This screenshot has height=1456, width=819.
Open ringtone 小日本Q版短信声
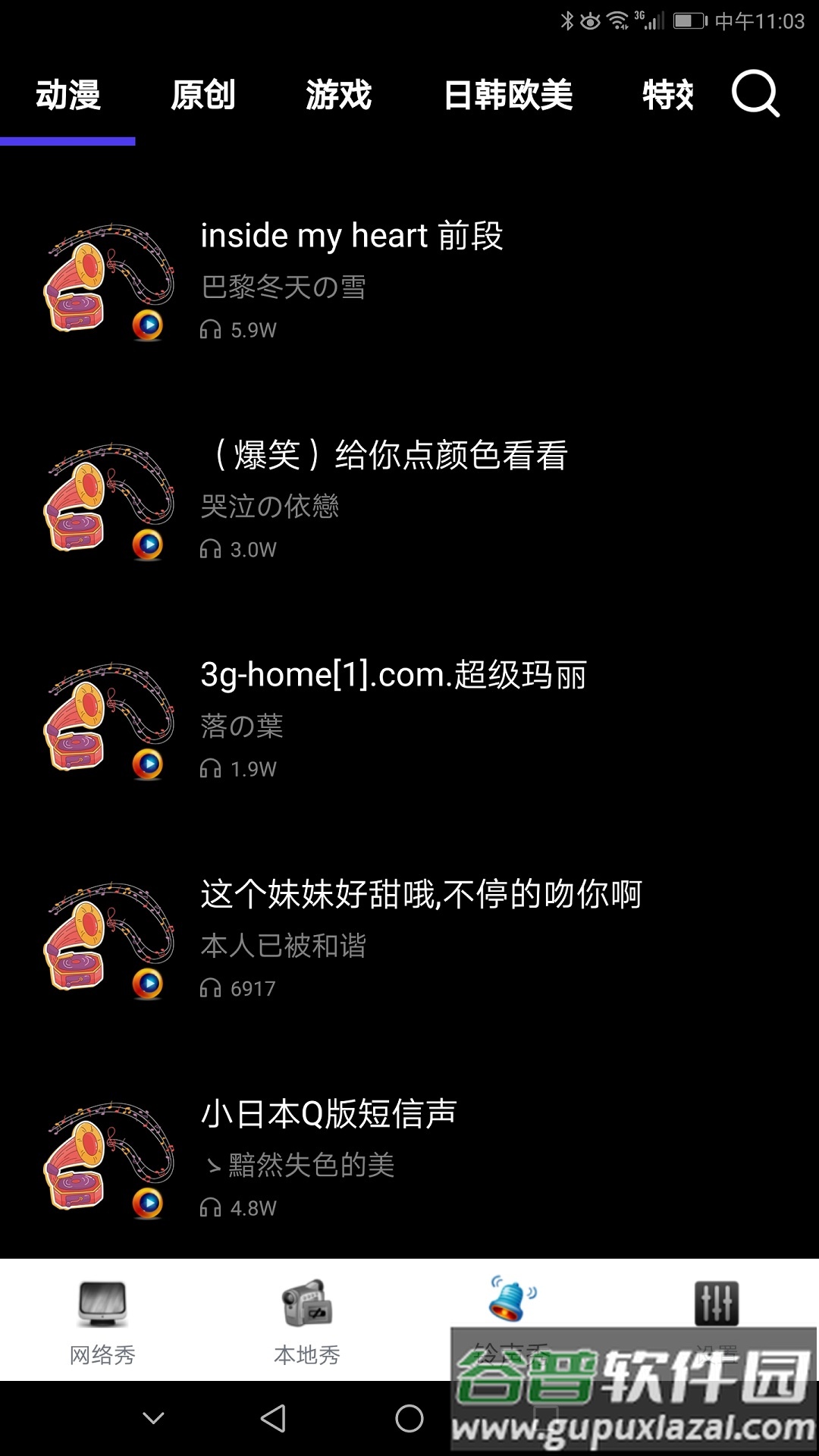pos(328,1114)
